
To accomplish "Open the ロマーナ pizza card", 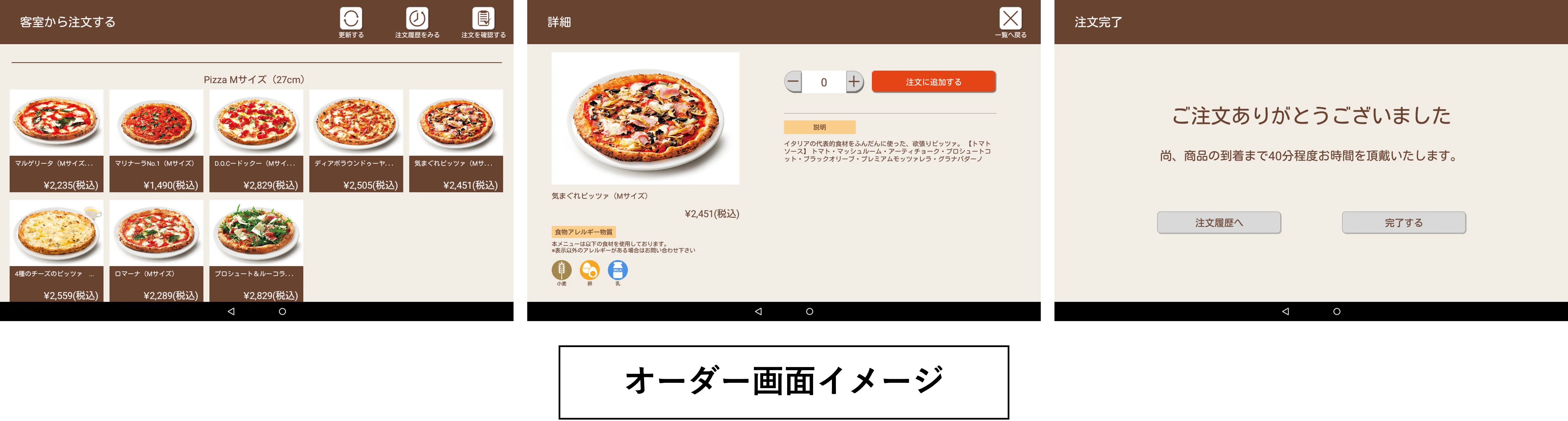I will 156,250.
